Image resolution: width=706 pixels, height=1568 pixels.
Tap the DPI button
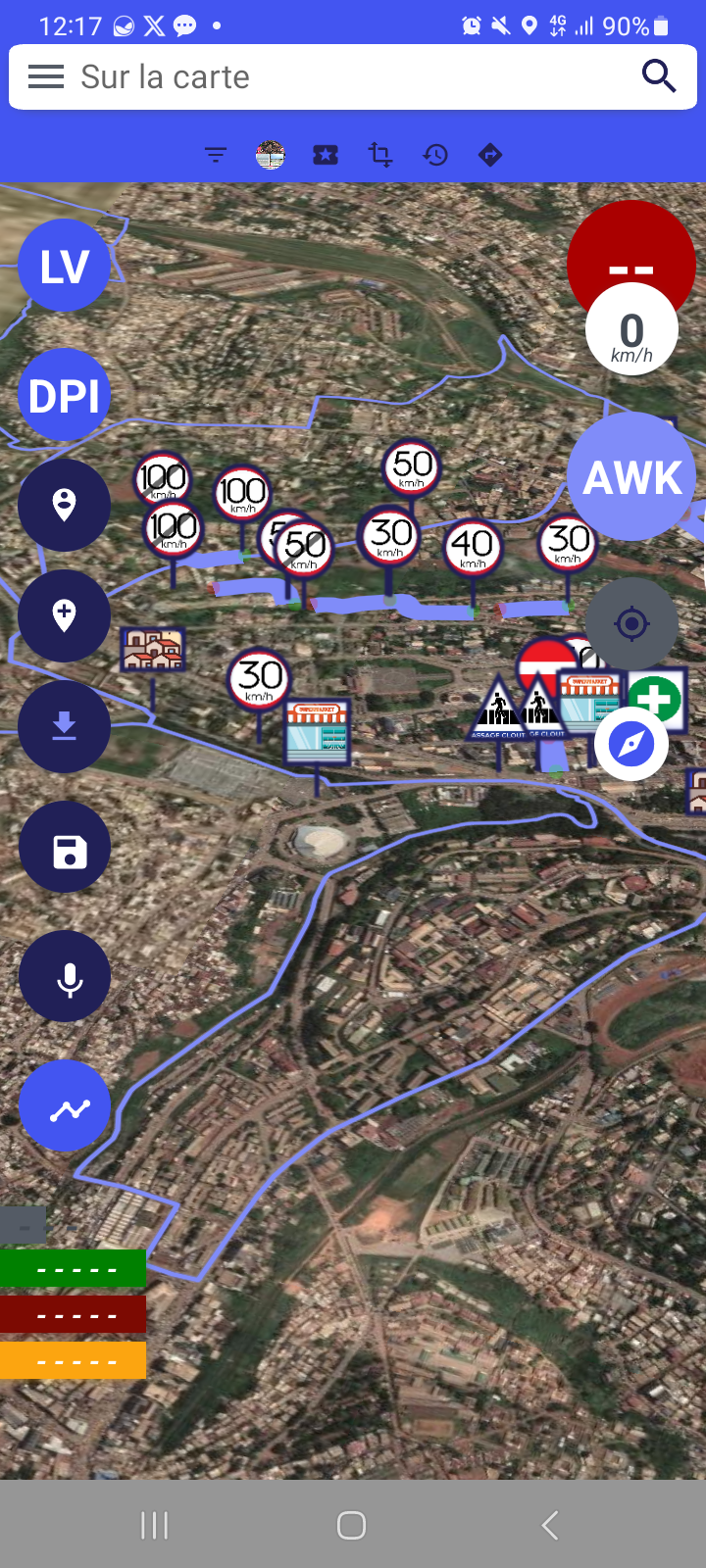click(x=65, y=395)
